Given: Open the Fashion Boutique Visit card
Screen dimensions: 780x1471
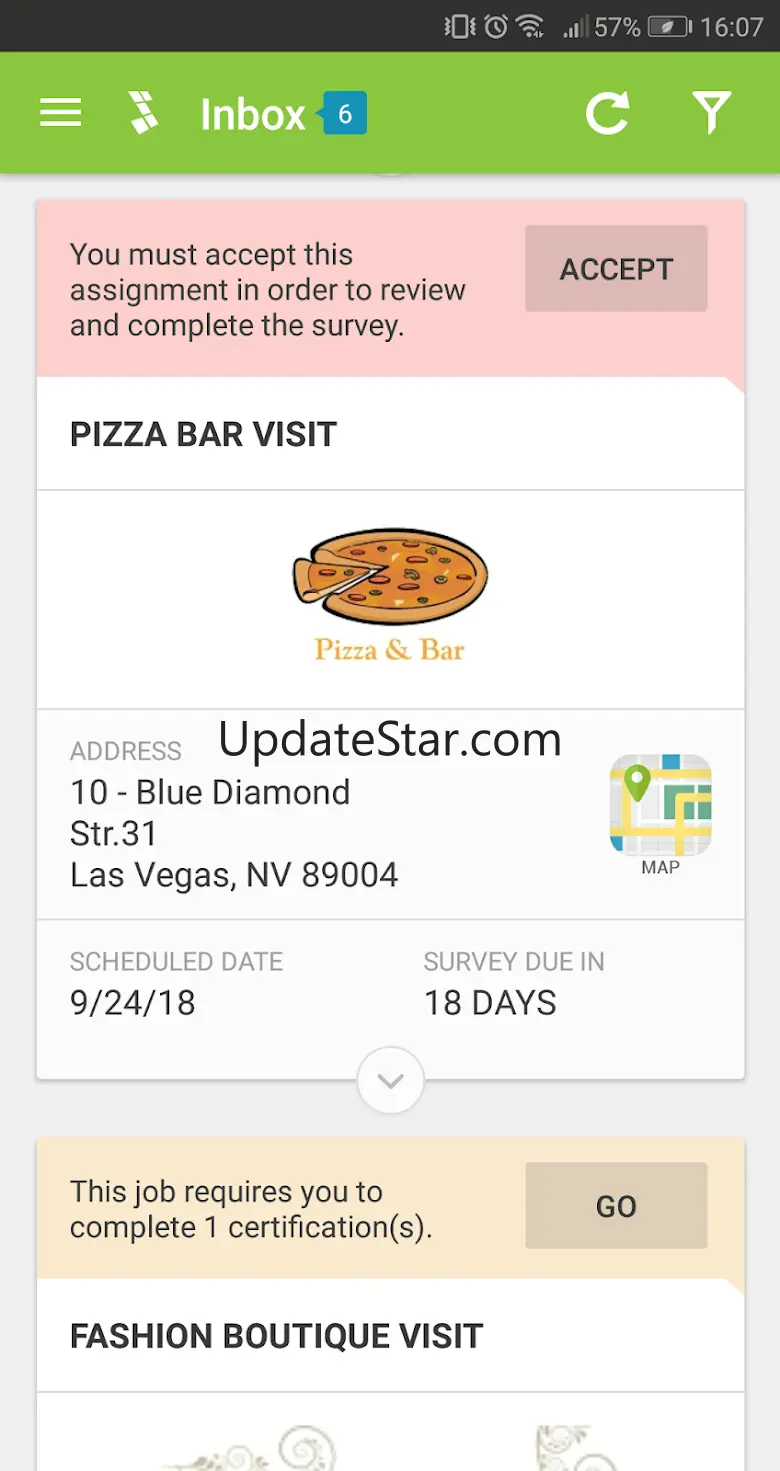Looking at the screenshot, I should (276, 1336).
